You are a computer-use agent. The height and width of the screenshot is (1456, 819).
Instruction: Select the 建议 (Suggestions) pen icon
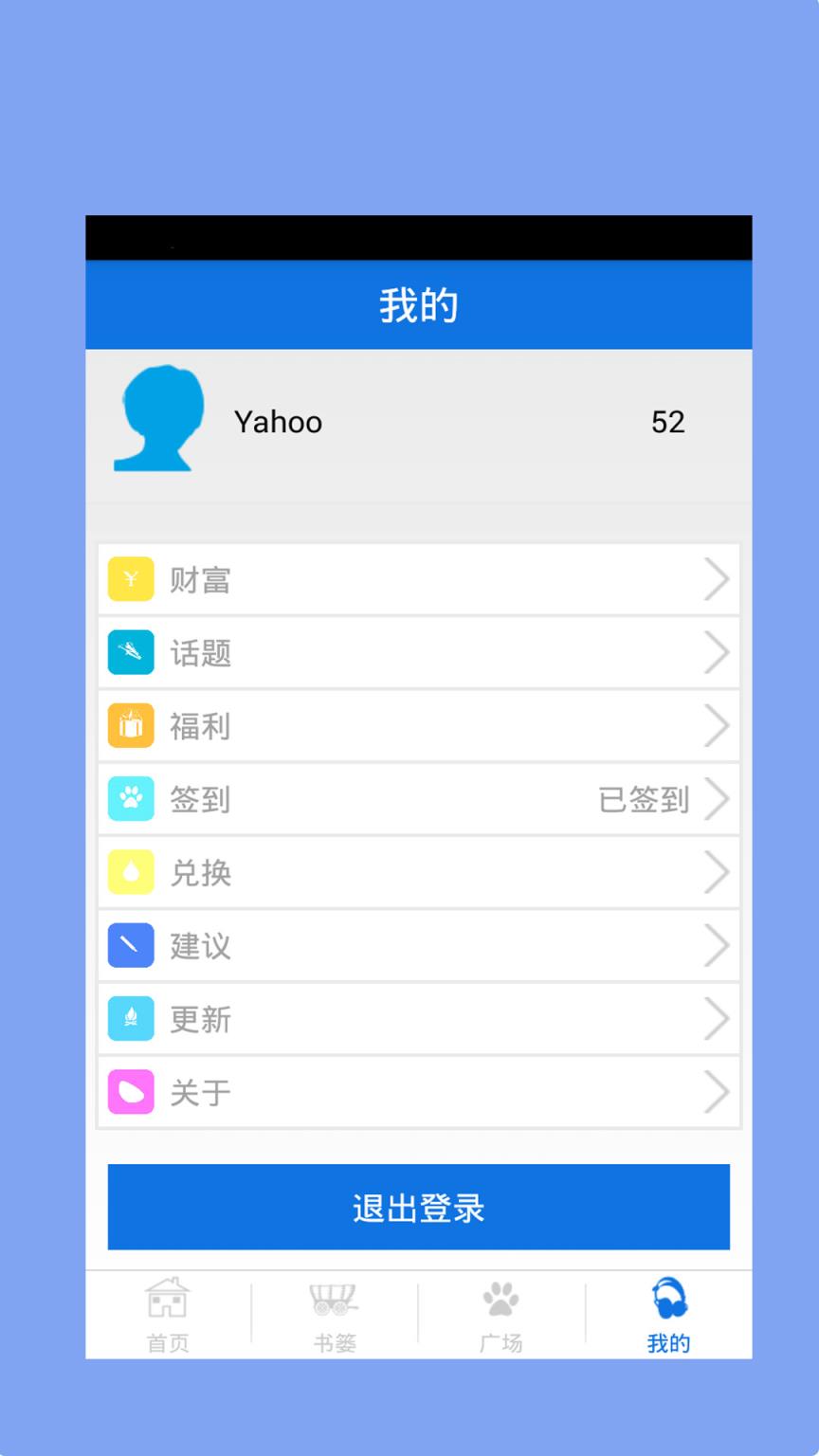click(x=131, y=945)
